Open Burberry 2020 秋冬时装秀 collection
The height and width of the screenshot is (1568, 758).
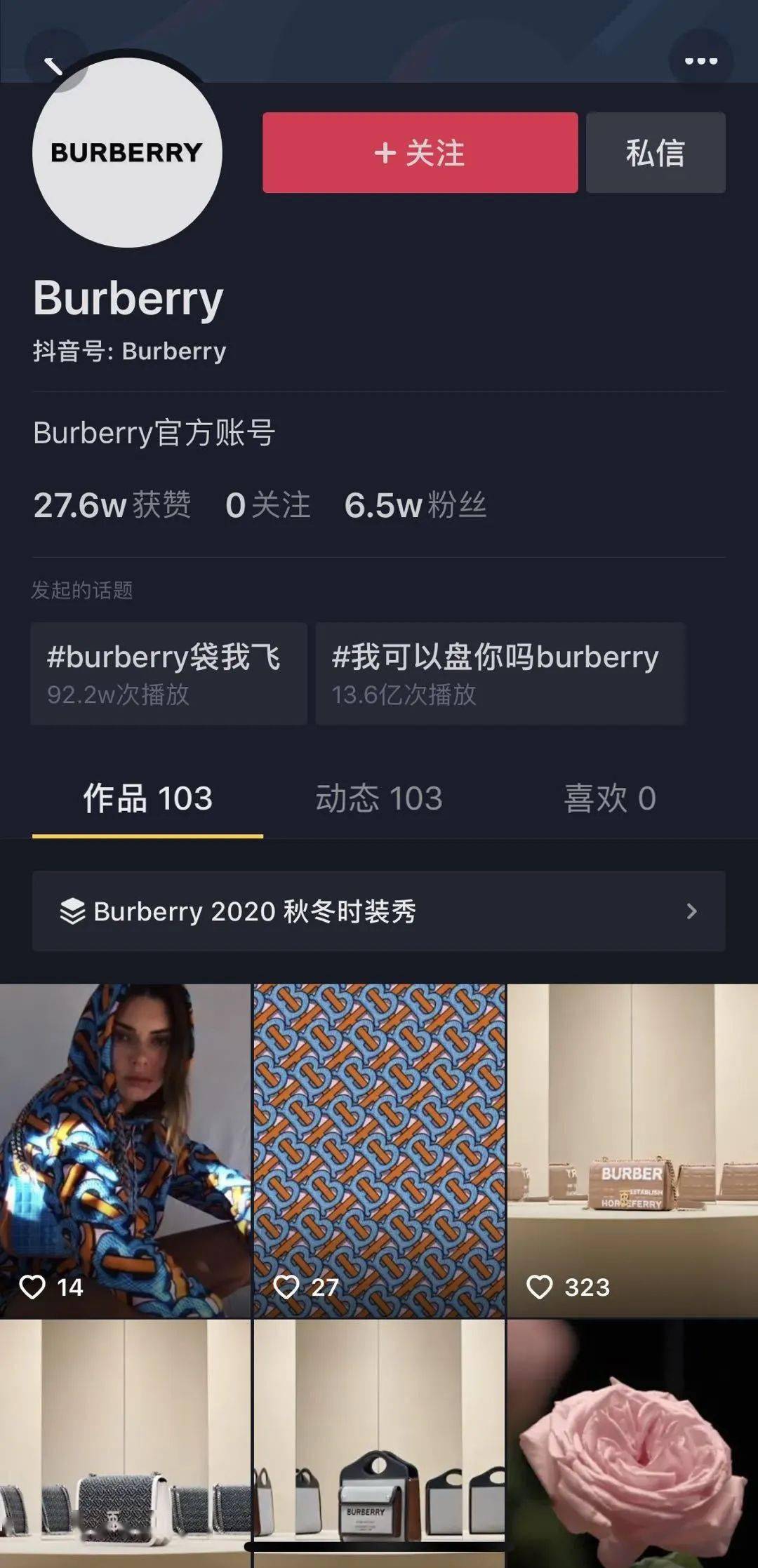pos(379,911)
